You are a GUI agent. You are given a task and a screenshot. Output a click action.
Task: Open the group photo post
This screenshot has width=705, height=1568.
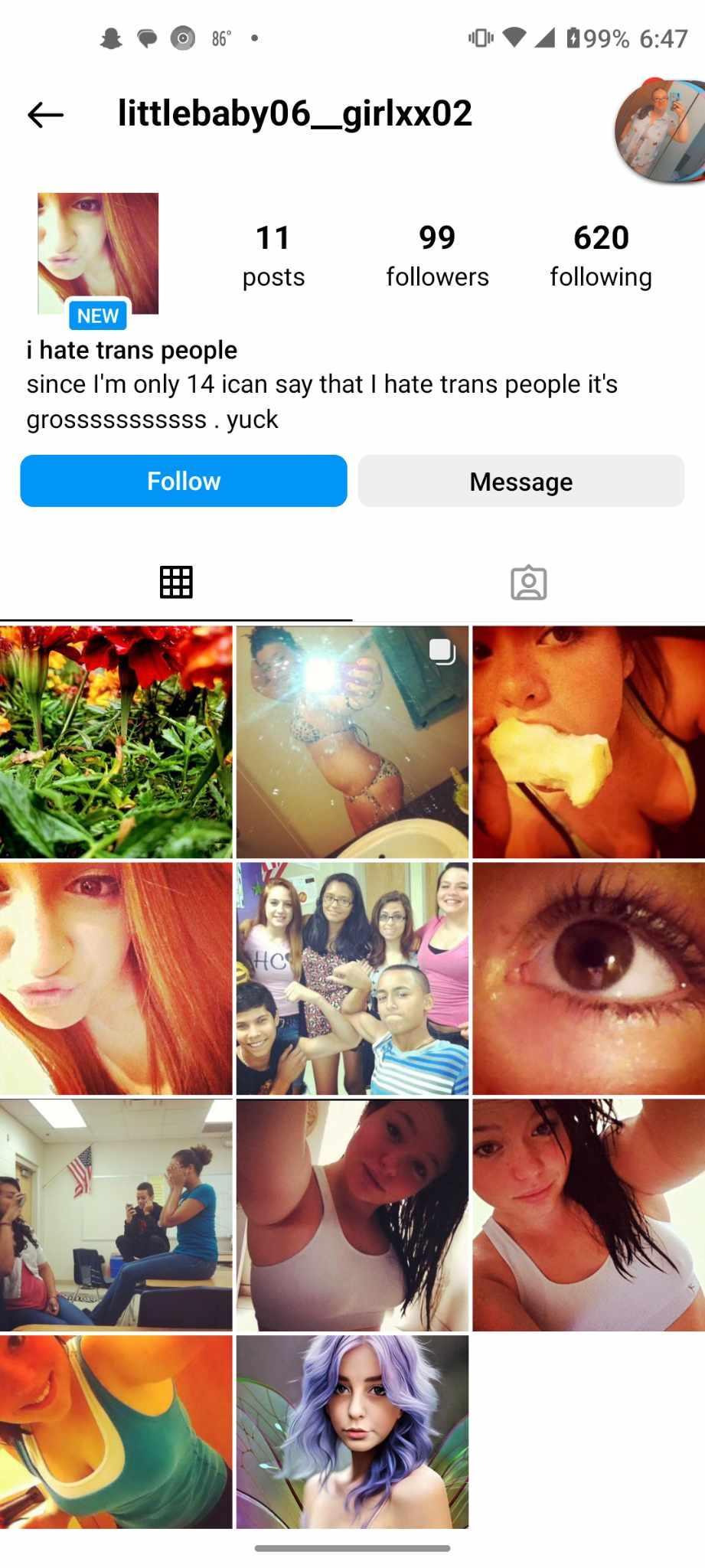[352, 978]
